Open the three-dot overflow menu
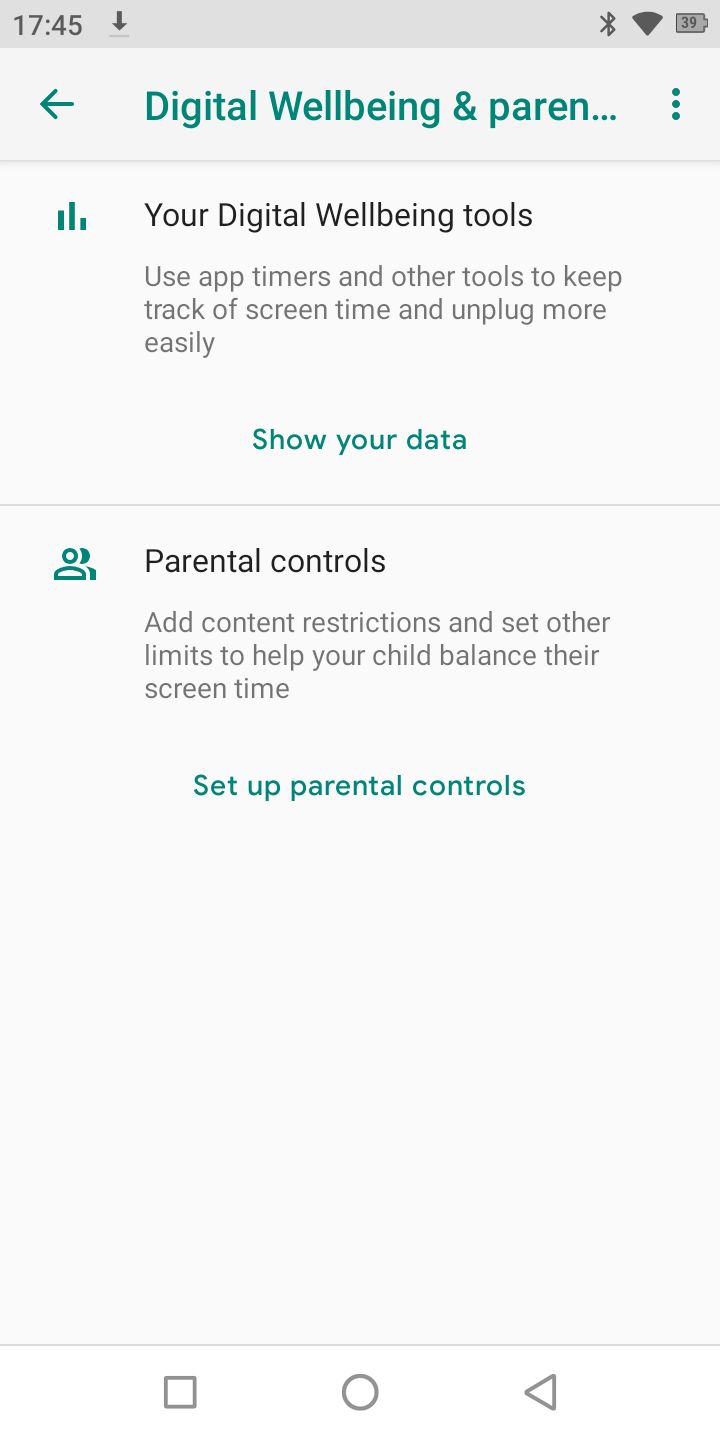This screenshot has width=720, height=1440. [676, 104]
